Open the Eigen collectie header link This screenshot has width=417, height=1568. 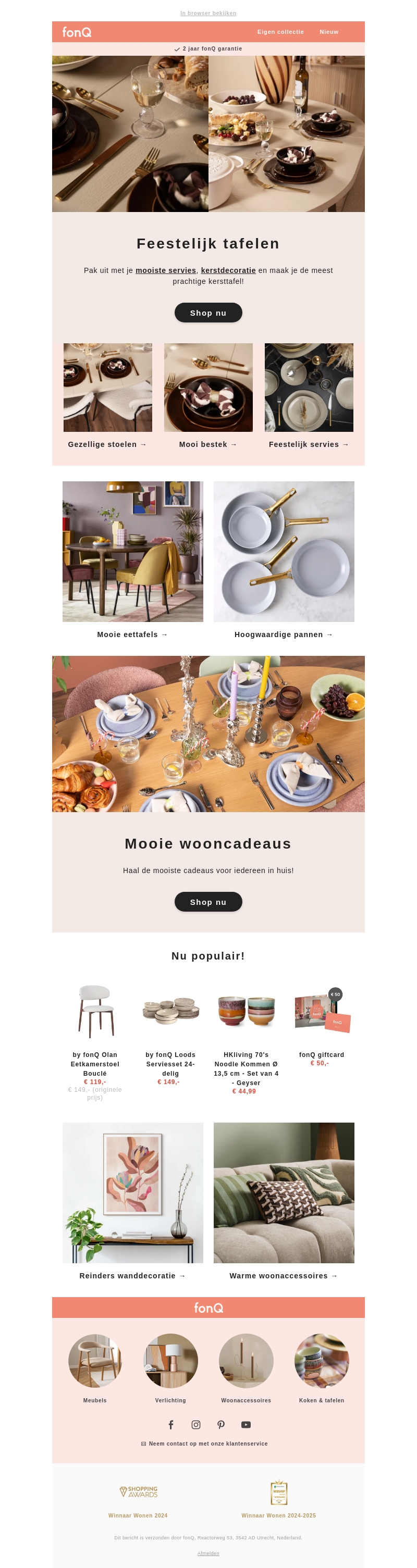pyautogui.click(x=280, y=32)
